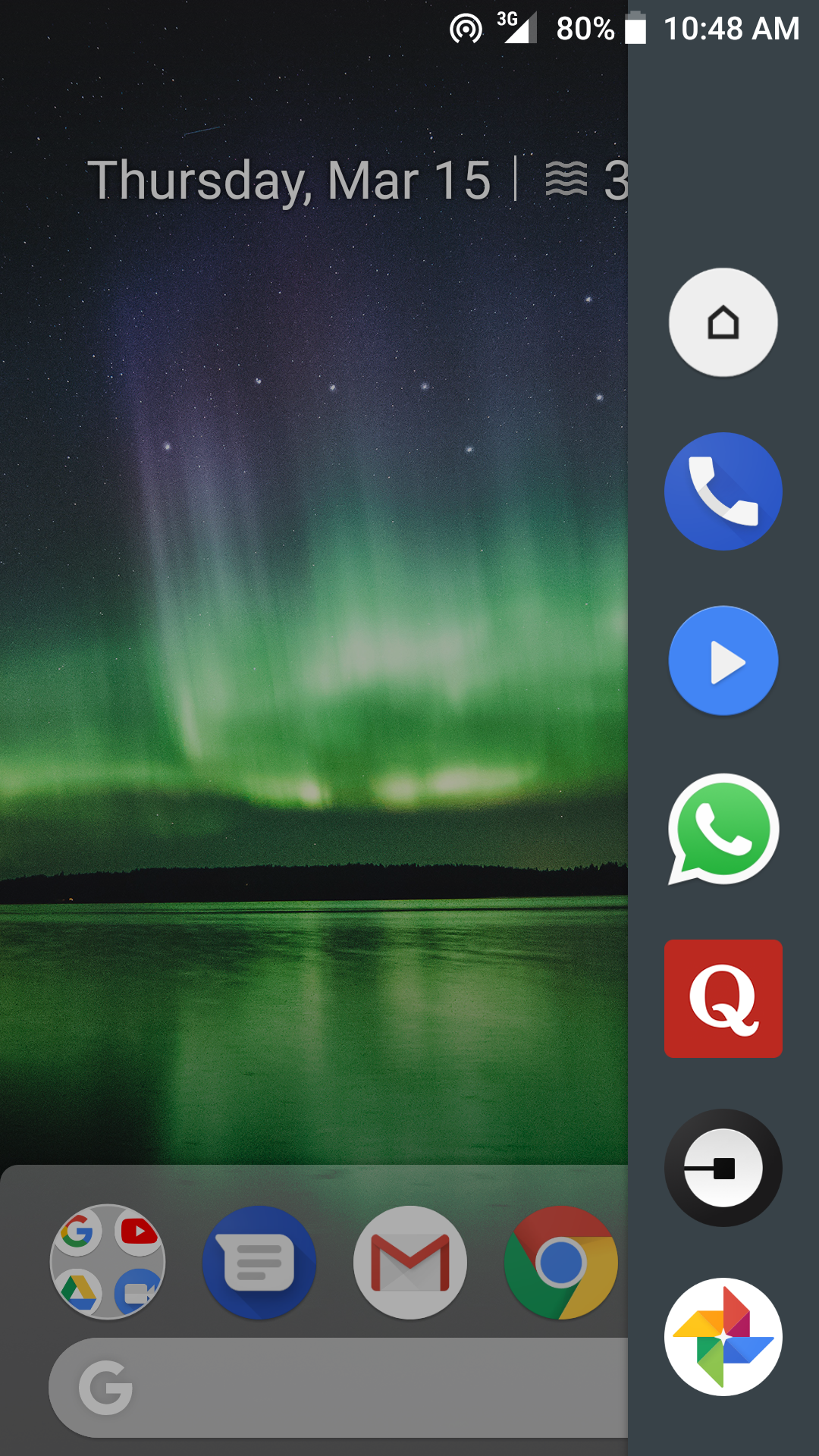Viewport: 819px width, 1456px height.
Task: Open Google Photos
Action: (723, 1337)
